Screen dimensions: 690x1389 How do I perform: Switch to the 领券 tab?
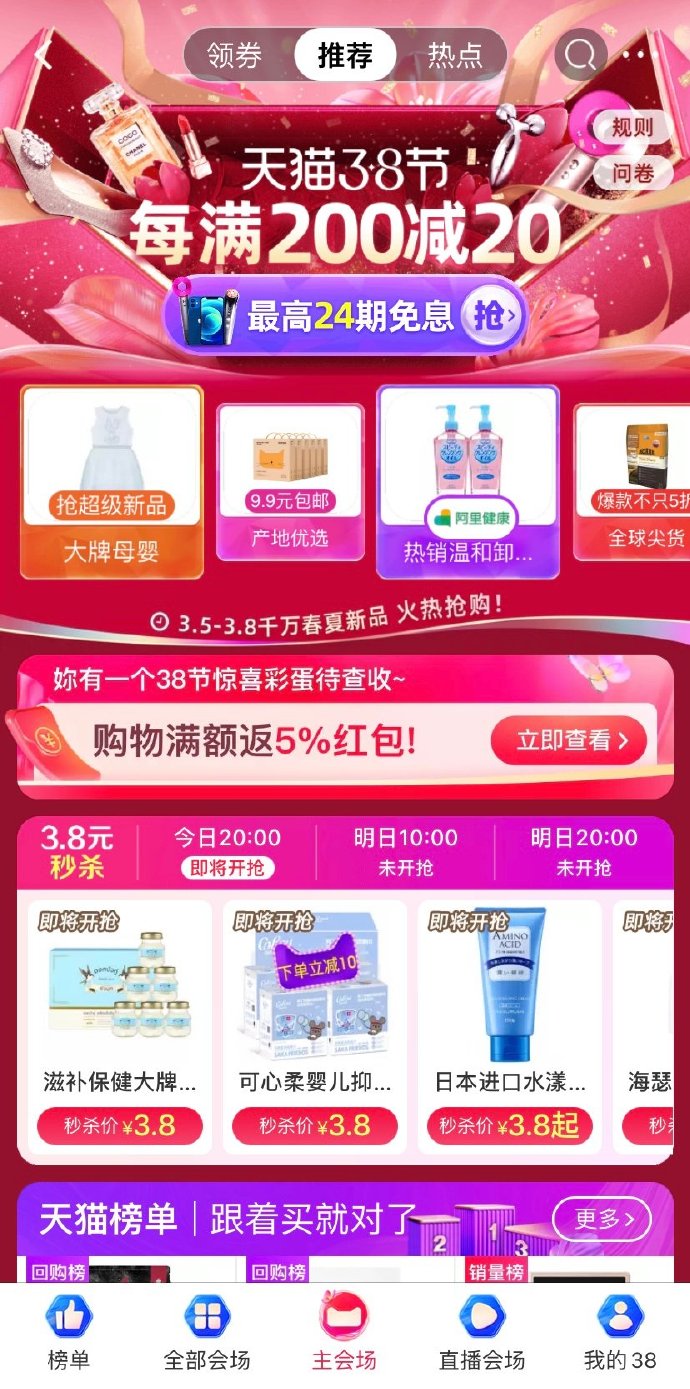pyautogui.click(x=235, y=55)
